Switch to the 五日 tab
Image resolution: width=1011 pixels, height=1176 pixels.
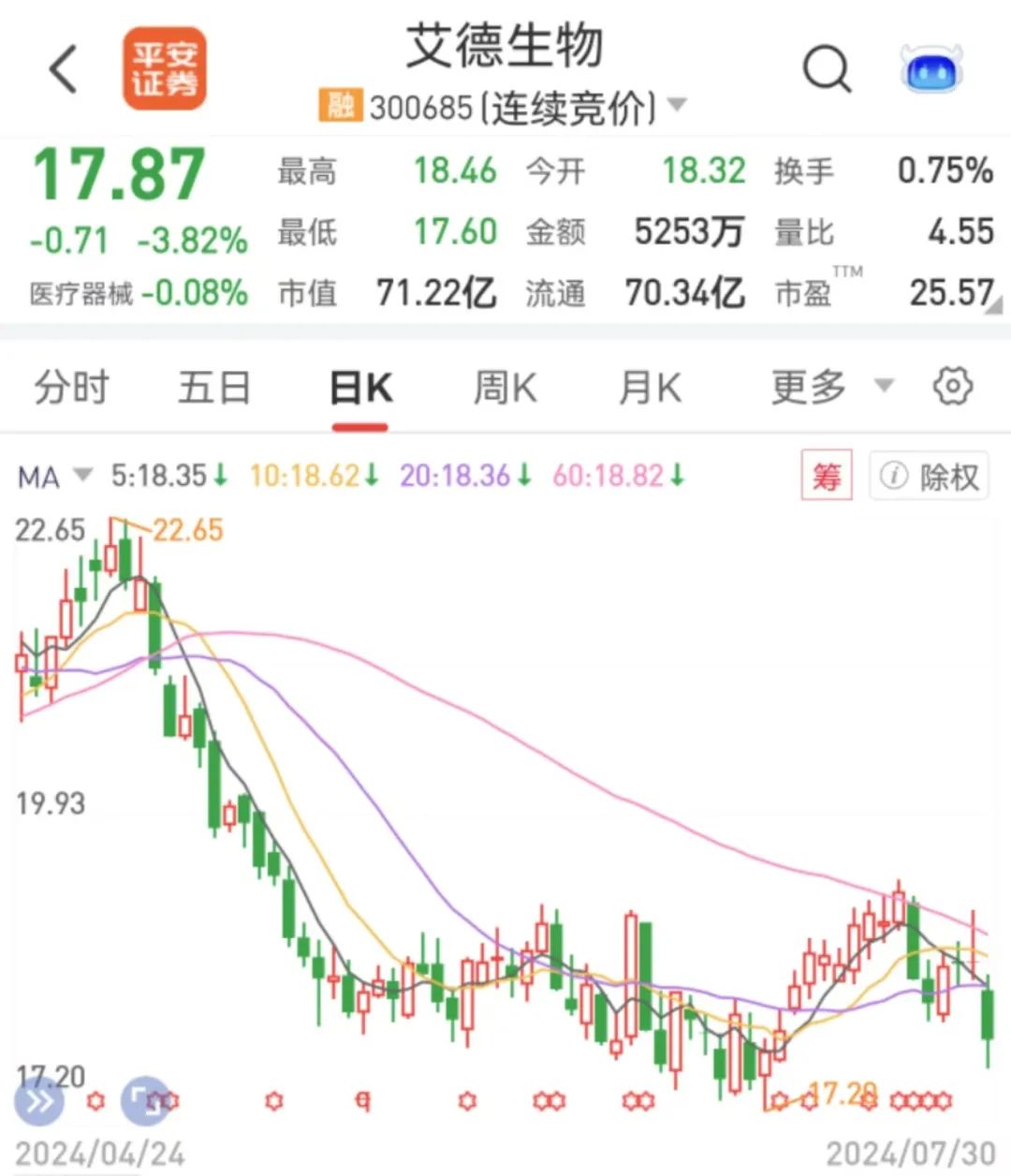coord(214,388)
